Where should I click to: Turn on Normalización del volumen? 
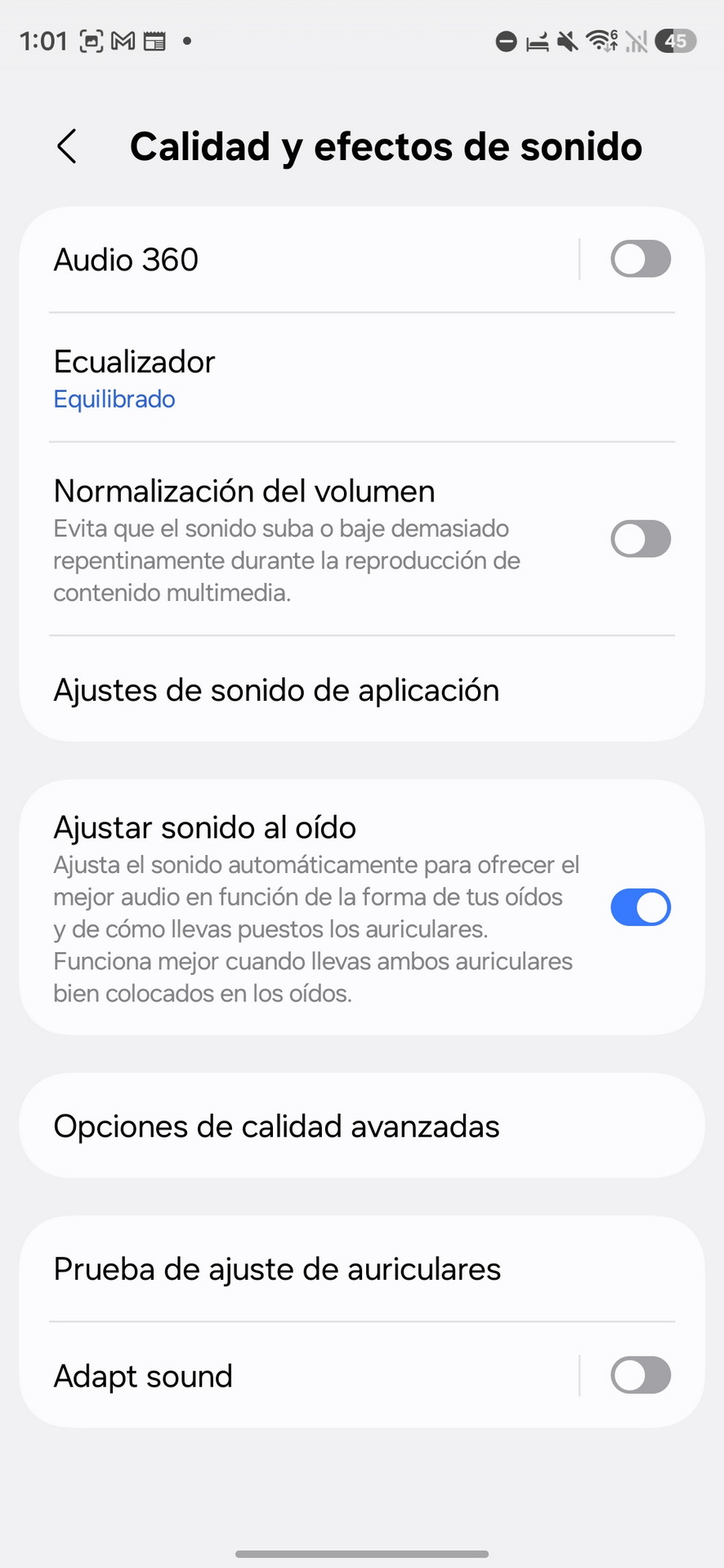point(640,539)
